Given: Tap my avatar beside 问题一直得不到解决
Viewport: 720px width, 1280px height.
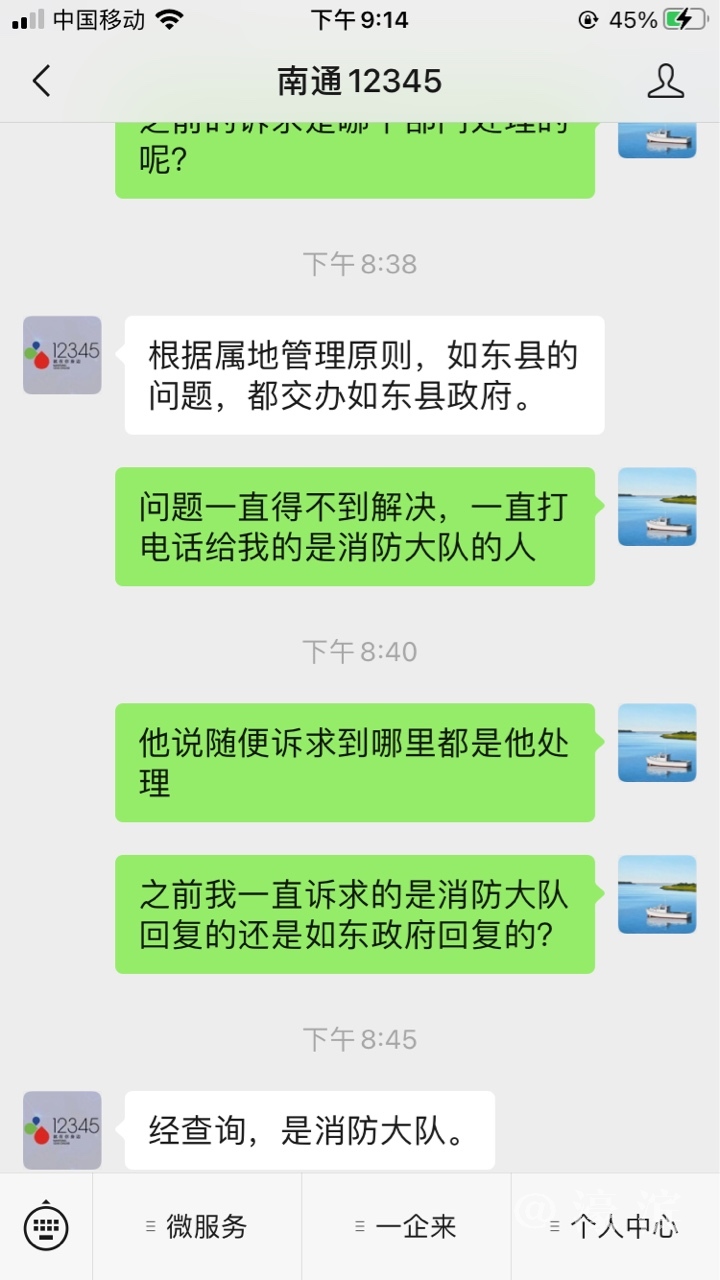Looking at the screenshot, I should 657,507.
